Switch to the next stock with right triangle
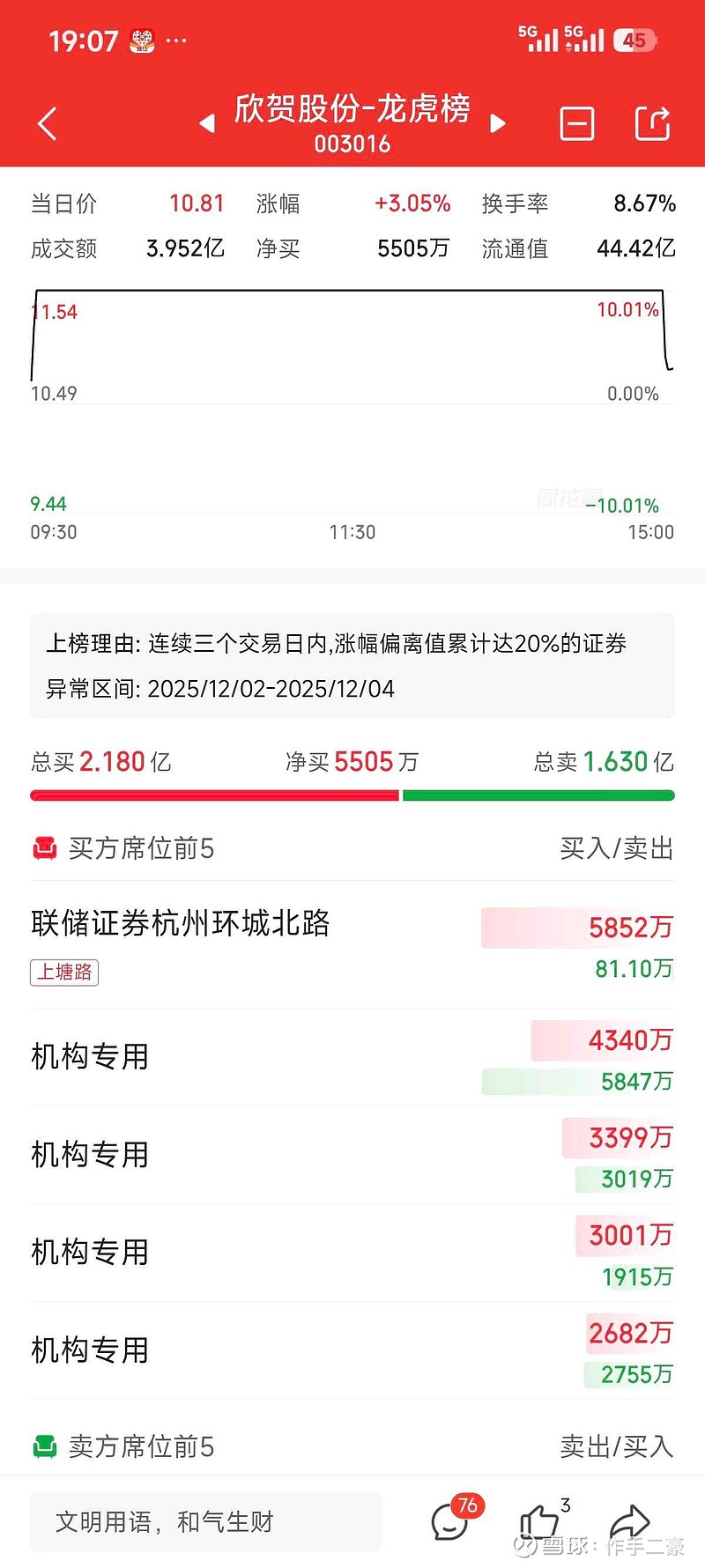Viewport: 705px width, 1568px height. point(498,123)
